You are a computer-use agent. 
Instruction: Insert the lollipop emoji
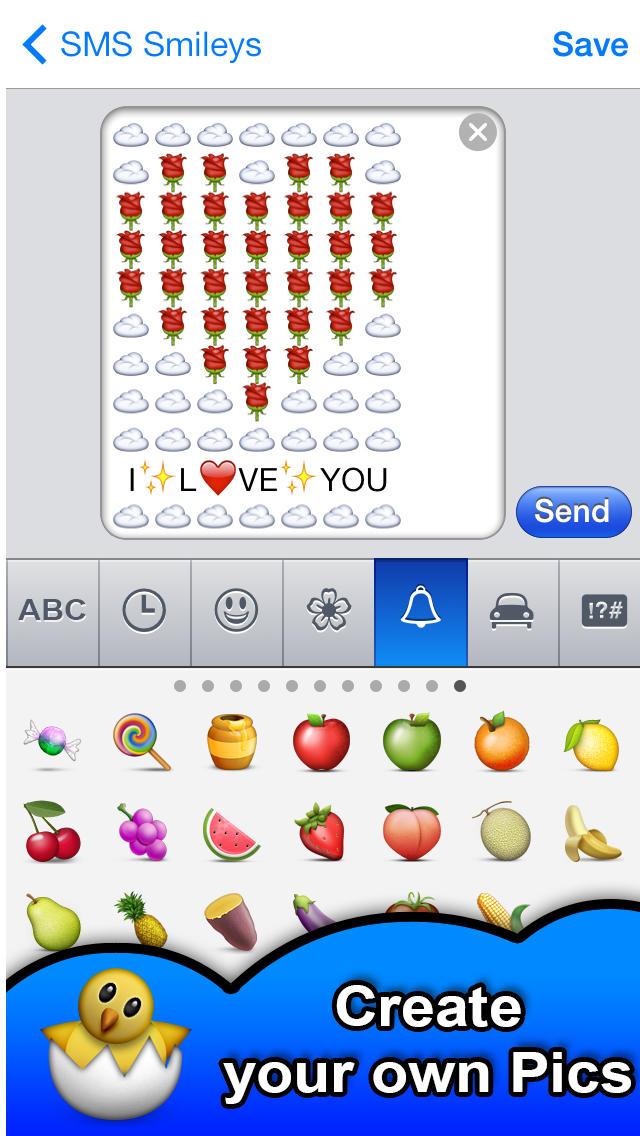click(x=140, y=742)
